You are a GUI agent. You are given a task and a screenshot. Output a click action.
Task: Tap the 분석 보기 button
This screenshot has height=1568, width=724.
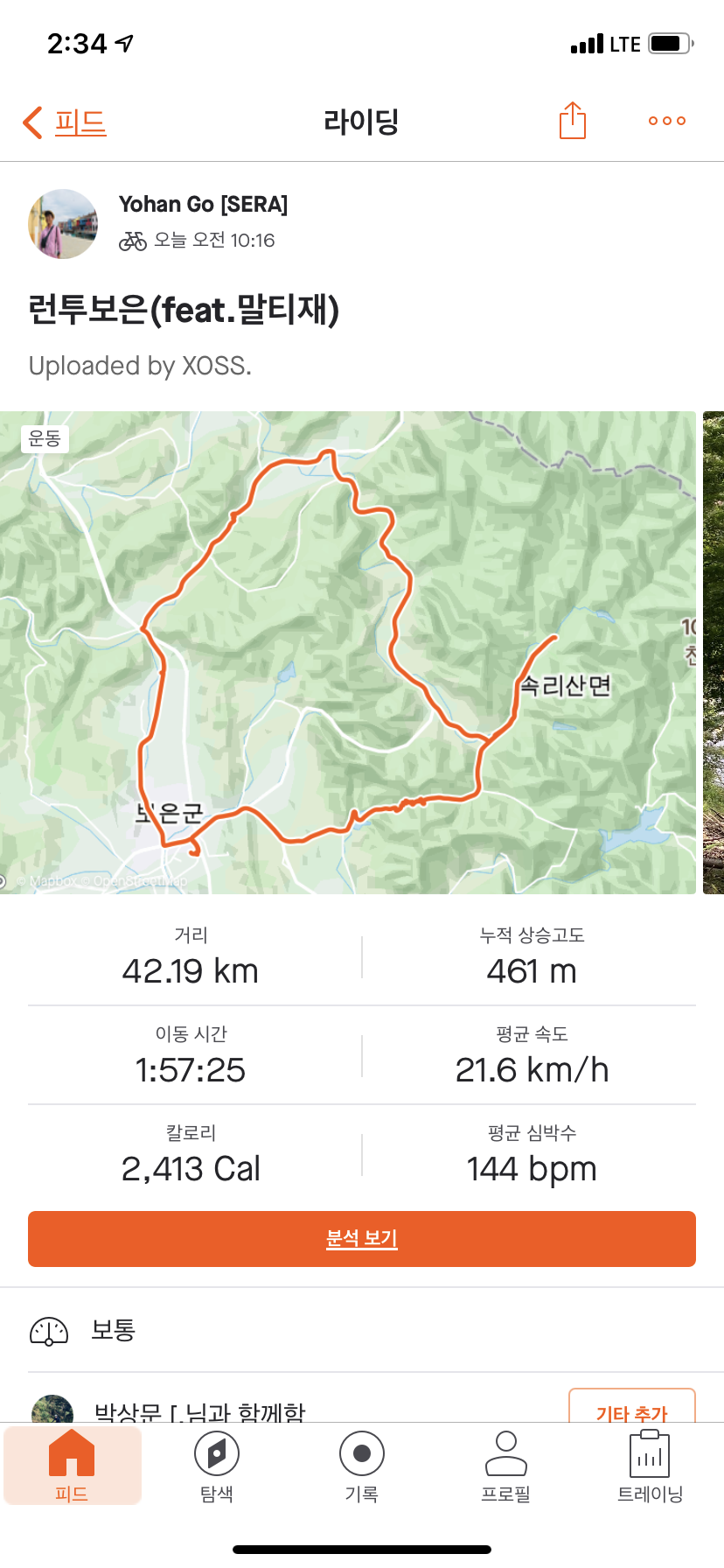[362, 1238]
